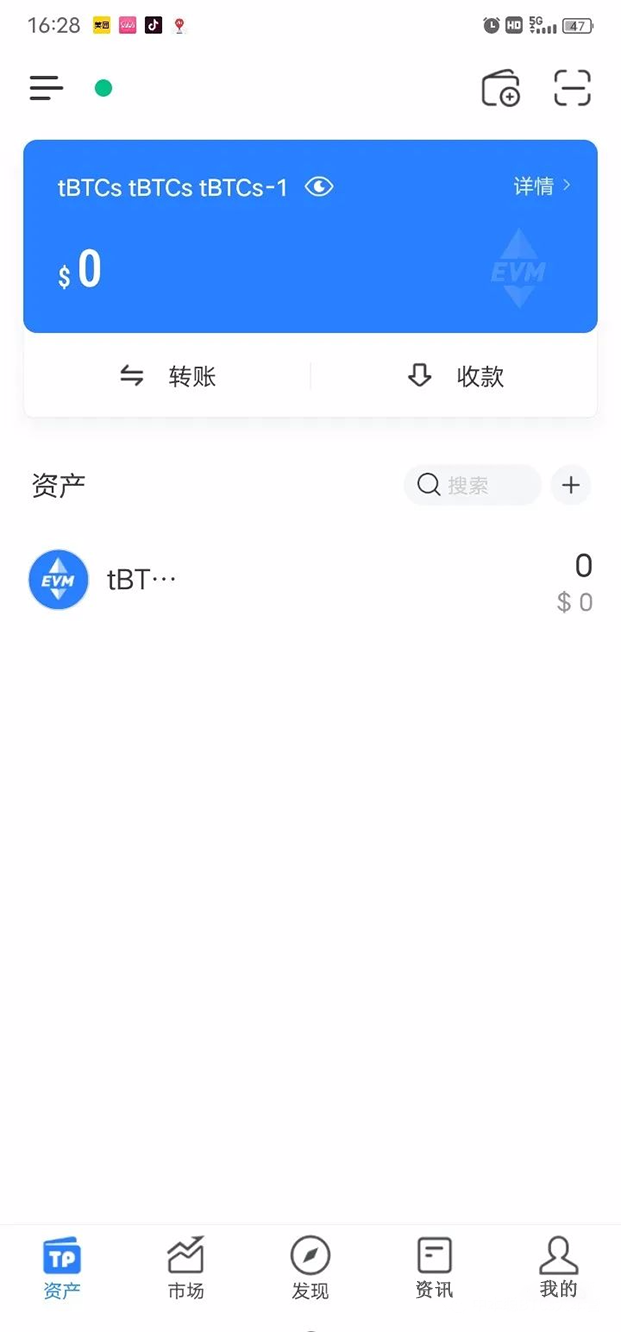This screenshot has height=1332, width=621.
Task: Open the tBT asset row
Action: point(310,580)
